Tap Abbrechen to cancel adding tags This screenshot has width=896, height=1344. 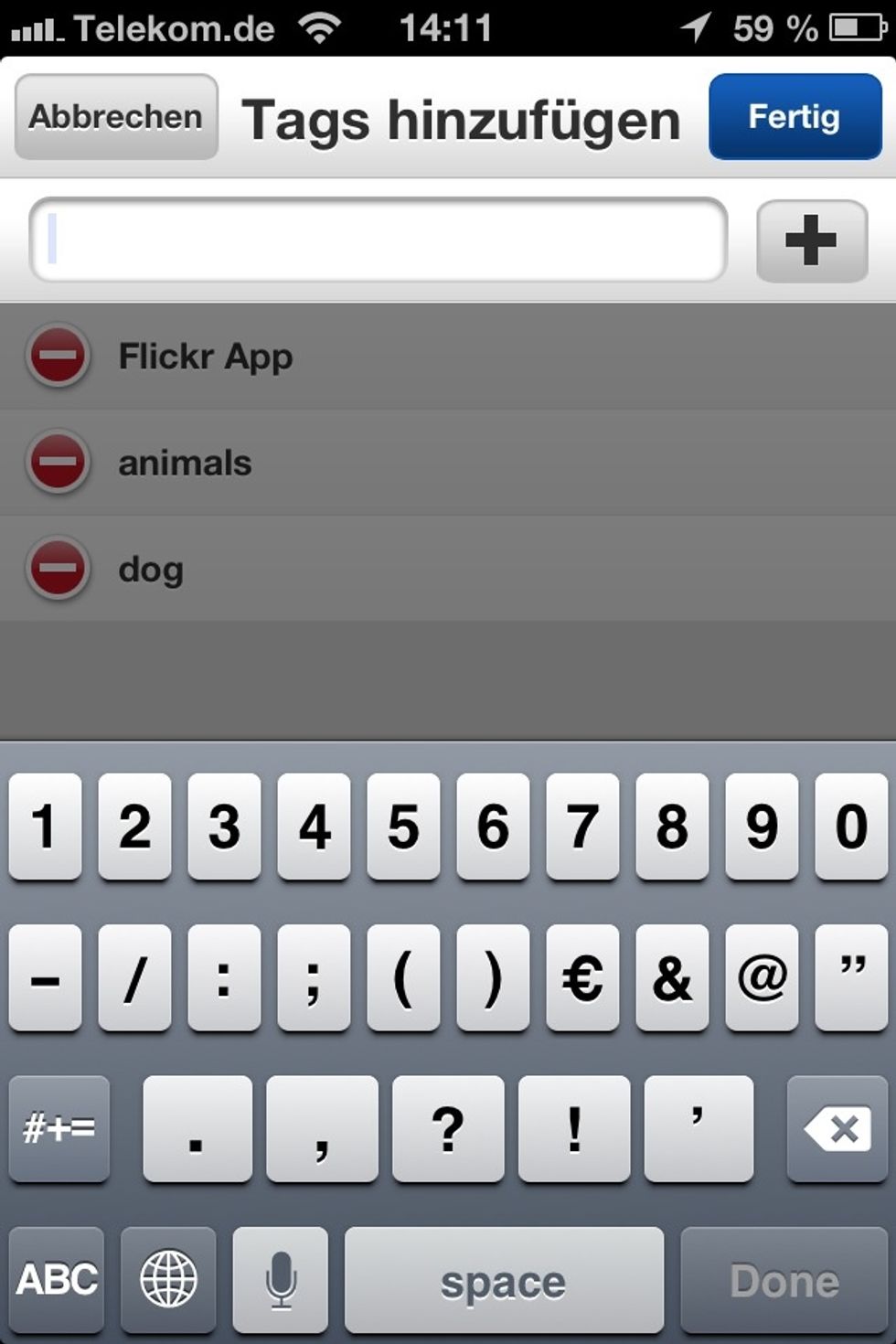coord(116,117)
